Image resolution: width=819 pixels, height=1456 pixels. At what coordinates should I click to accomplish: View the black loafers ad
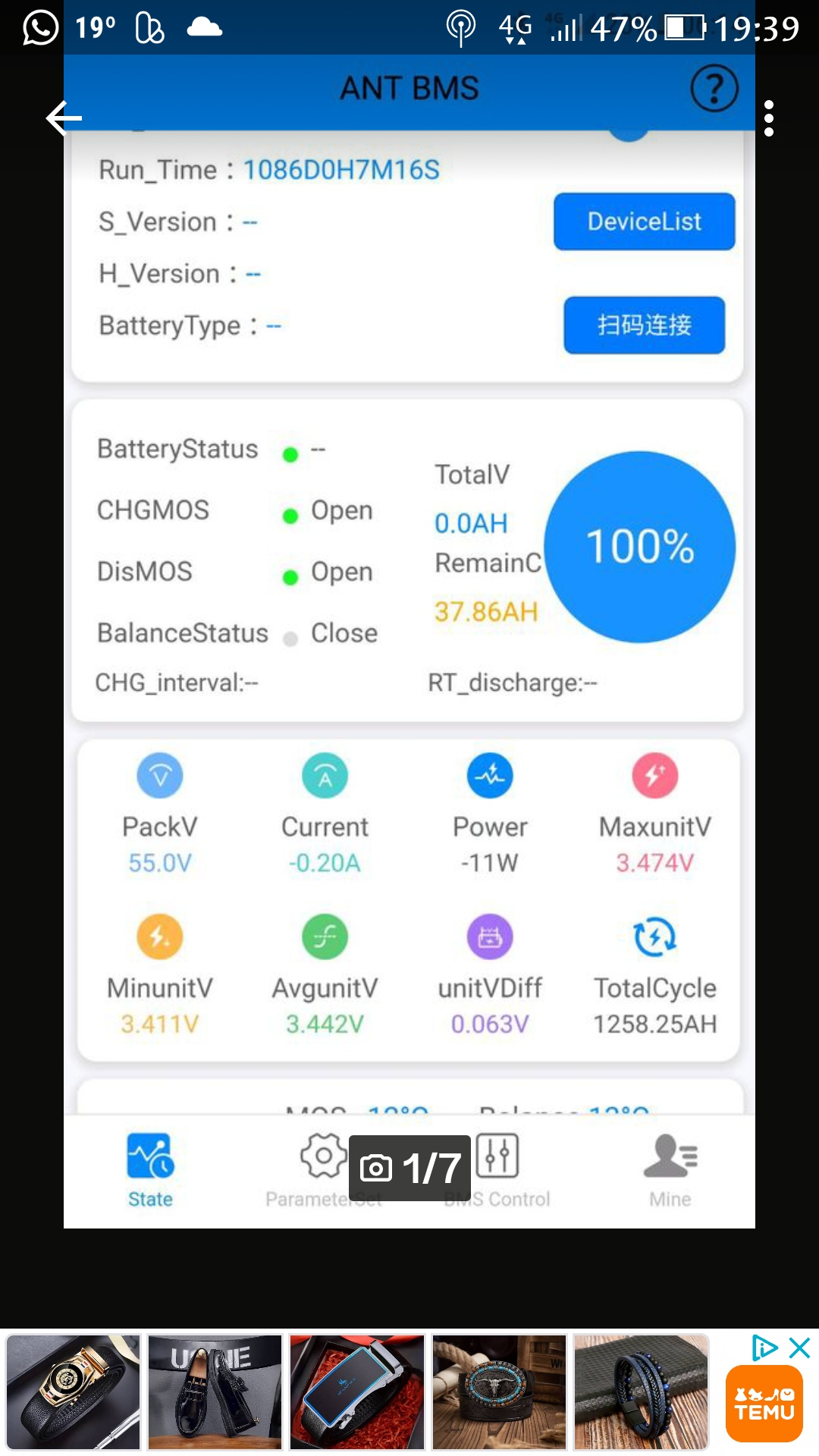pyautogui.click(x=215, y=1392)
